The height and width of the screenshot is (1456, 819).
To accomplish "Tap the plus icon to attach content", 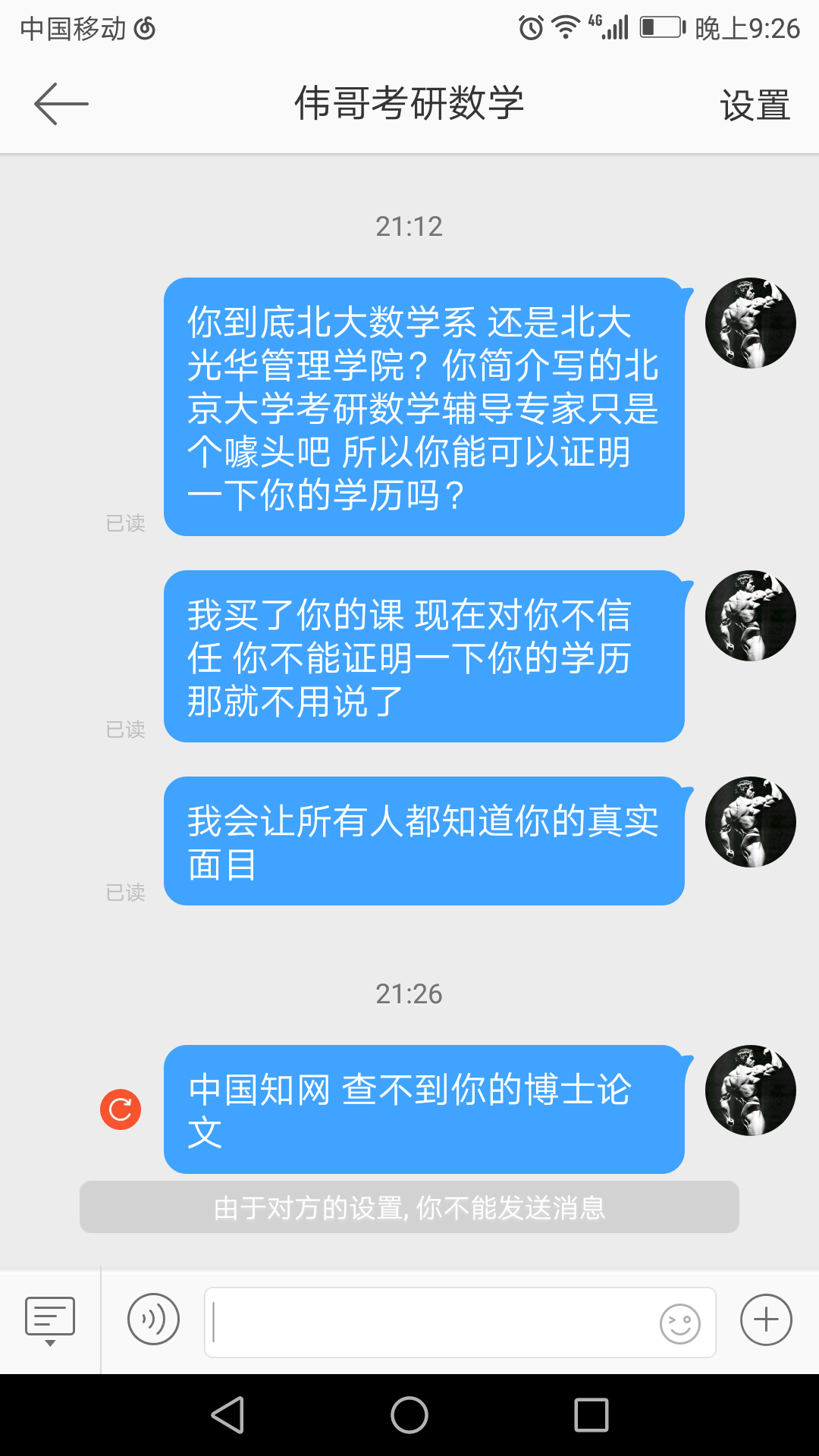I will click(x=764, y=1319).
